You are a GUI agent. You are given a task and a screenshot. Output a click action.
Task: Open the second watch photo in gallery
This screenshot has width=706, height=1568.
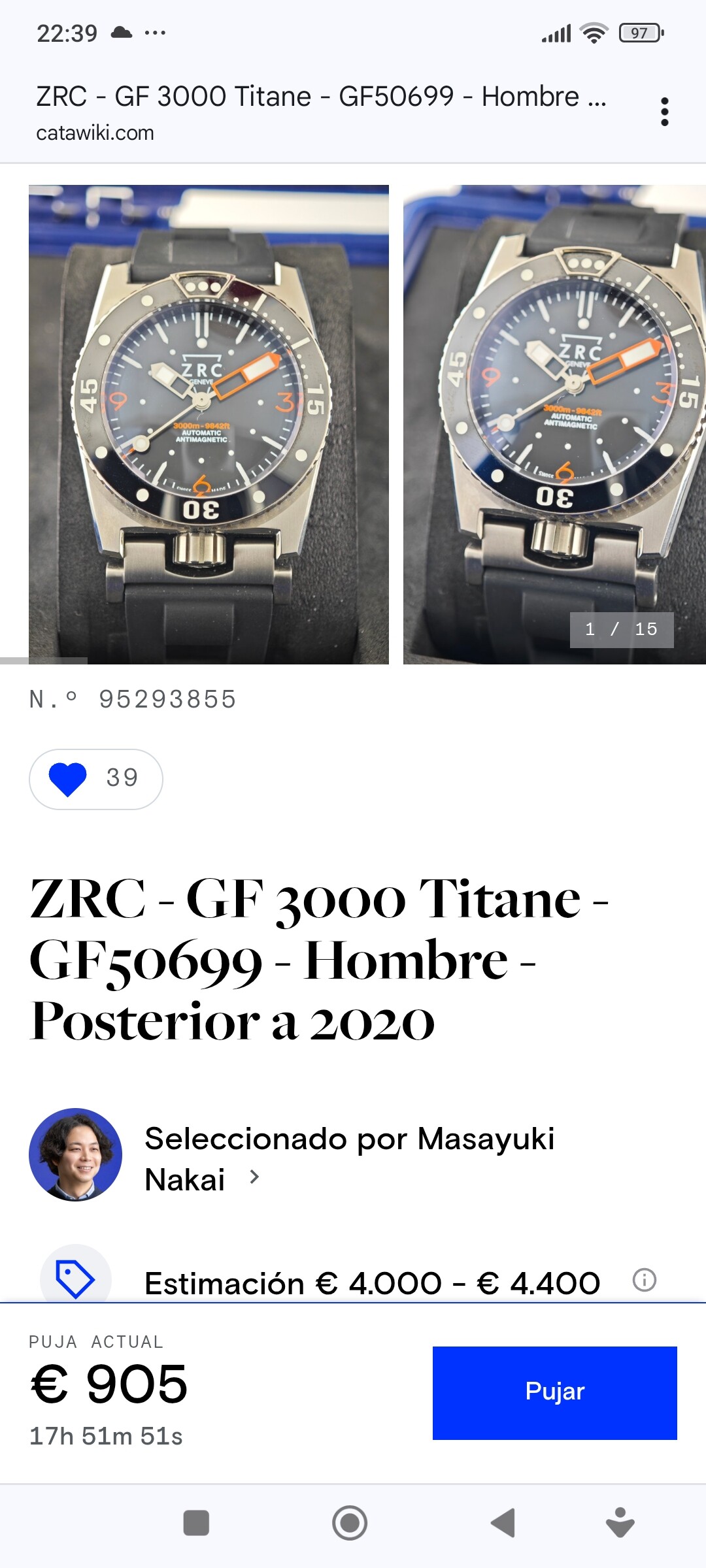pos(554,425)
